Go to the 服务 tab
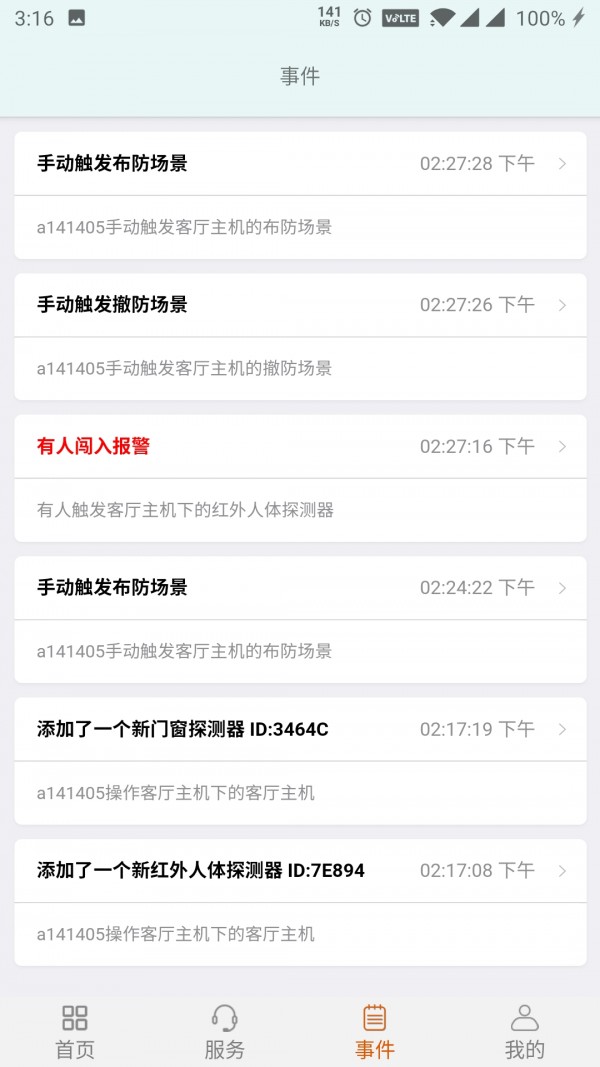 click(225, 1031)
